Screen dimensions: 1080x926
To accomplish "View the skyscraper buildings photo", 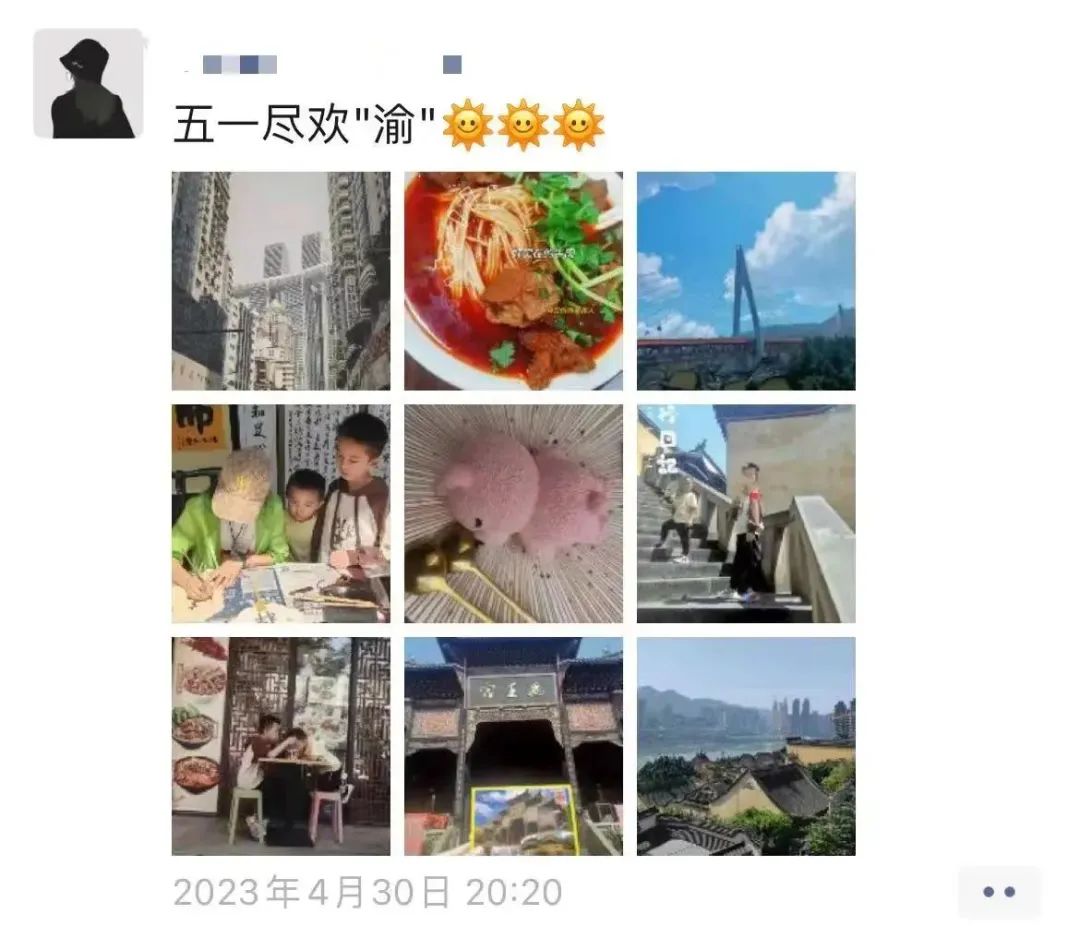I will click(x=281, y=281).
